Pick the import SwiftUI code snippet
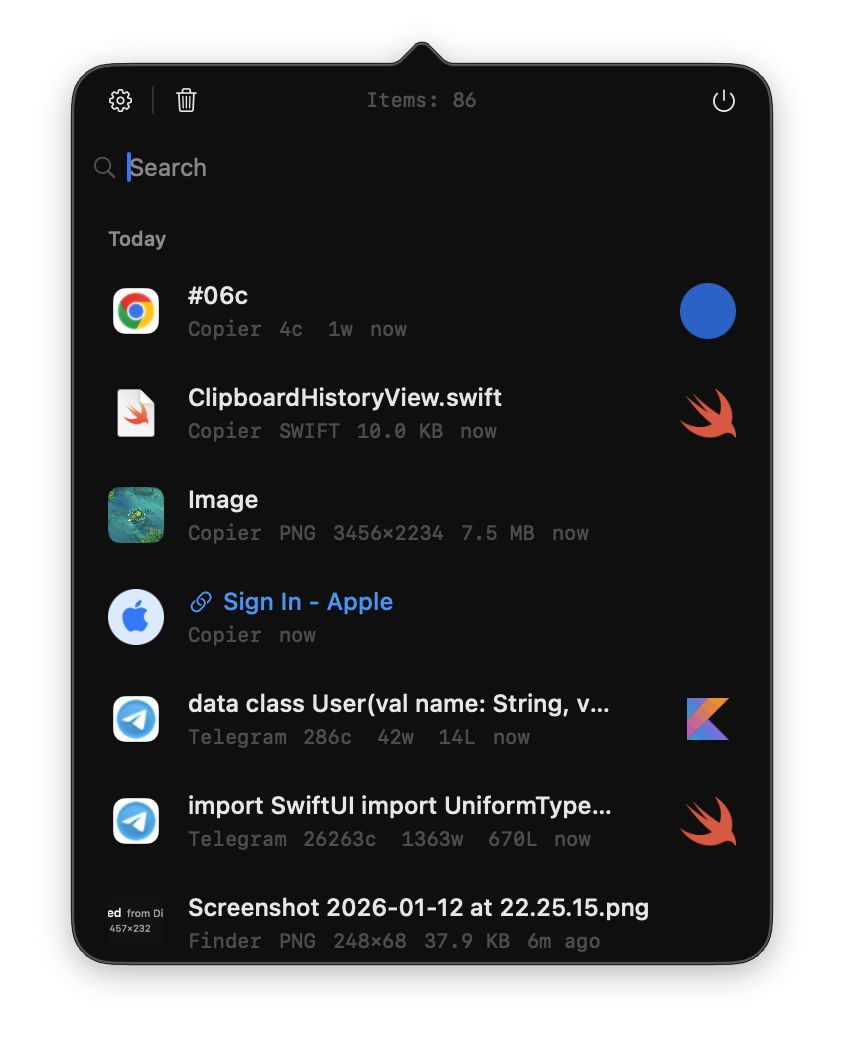The image size is (844, 1044). 400,821
